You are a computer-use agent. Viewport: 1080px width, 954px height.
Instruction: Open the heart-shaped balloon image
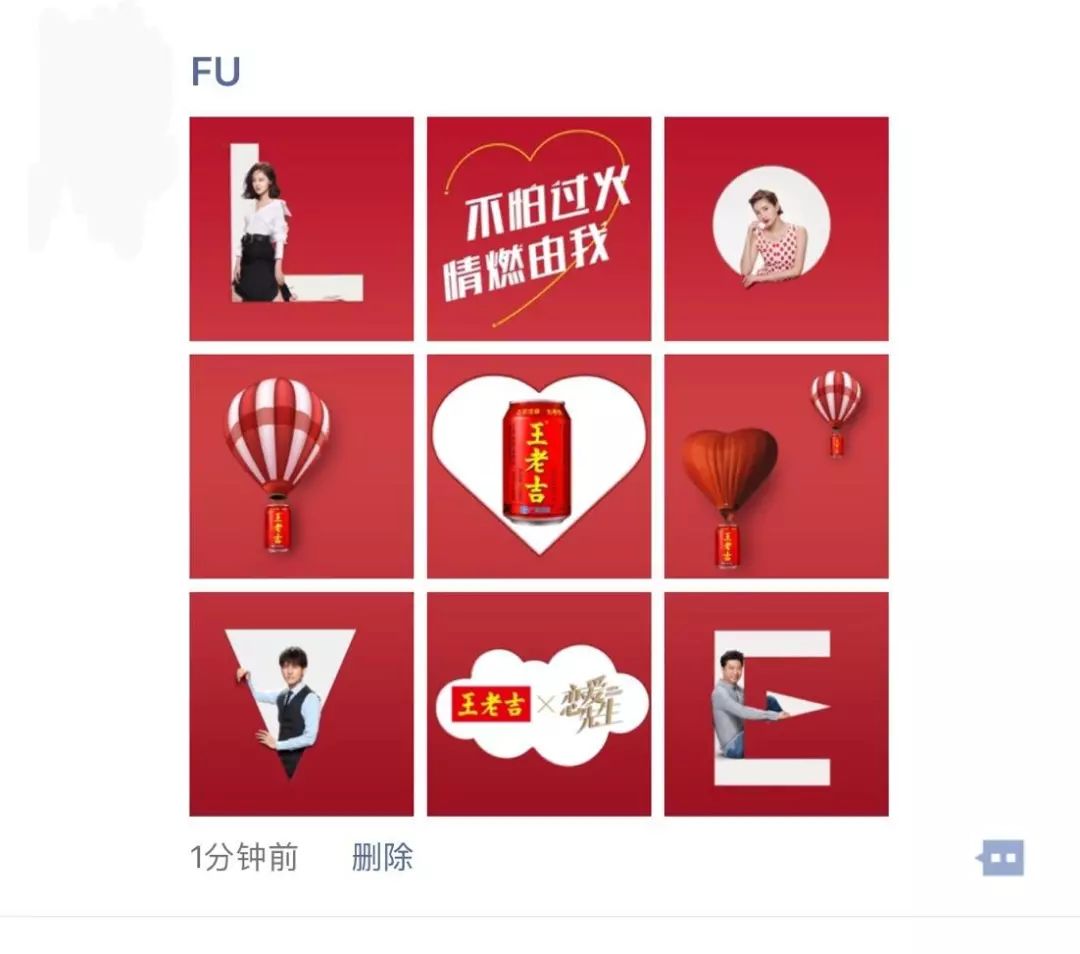point(776,466)
